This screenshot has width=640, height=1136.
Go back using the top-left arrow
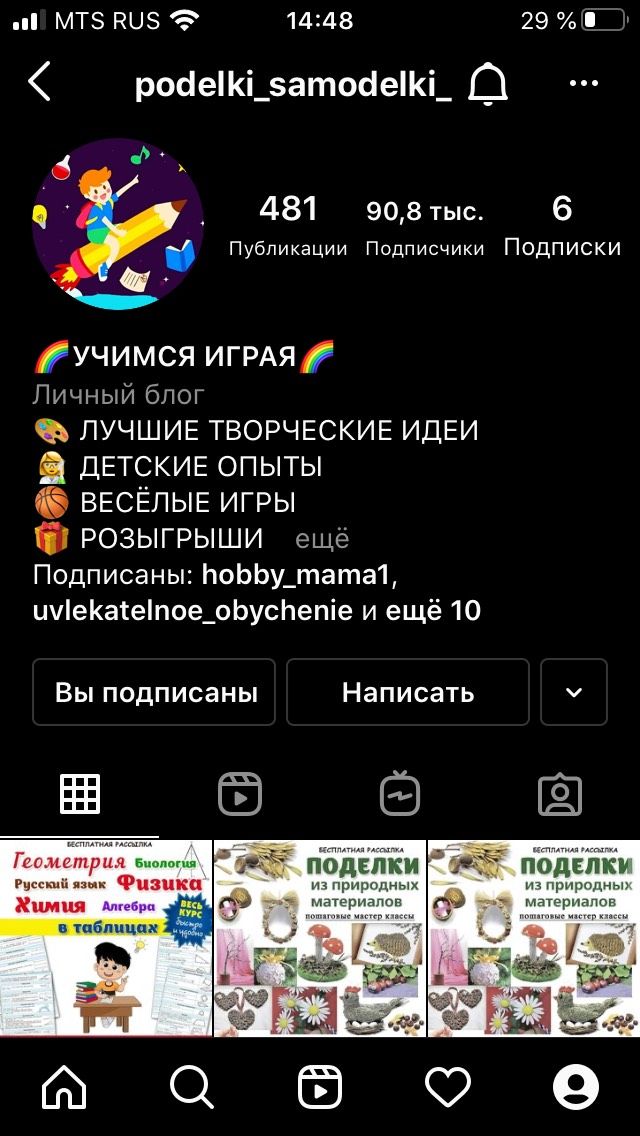(39, 82)
